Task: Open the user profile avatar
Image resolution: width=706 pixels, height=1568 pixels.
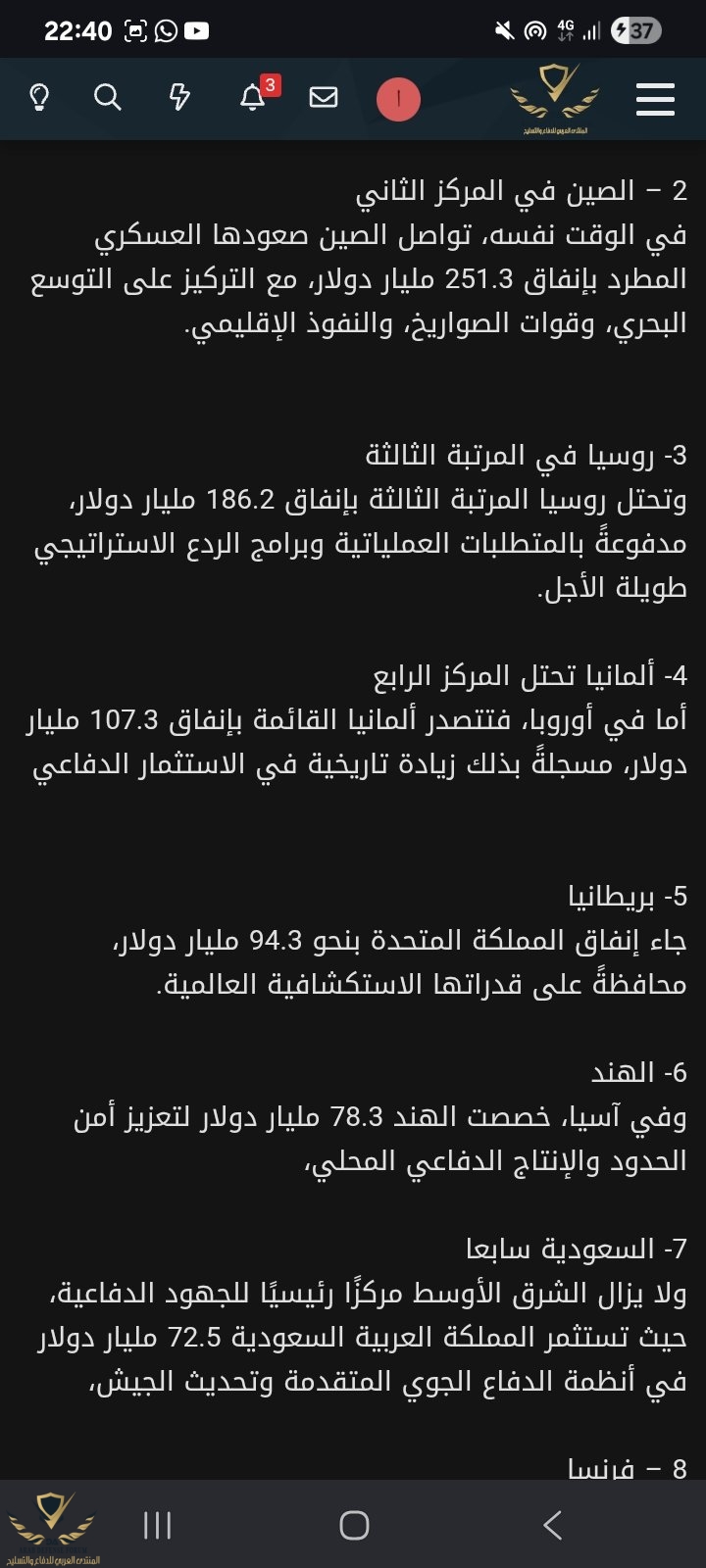Action: coord(398,99)
